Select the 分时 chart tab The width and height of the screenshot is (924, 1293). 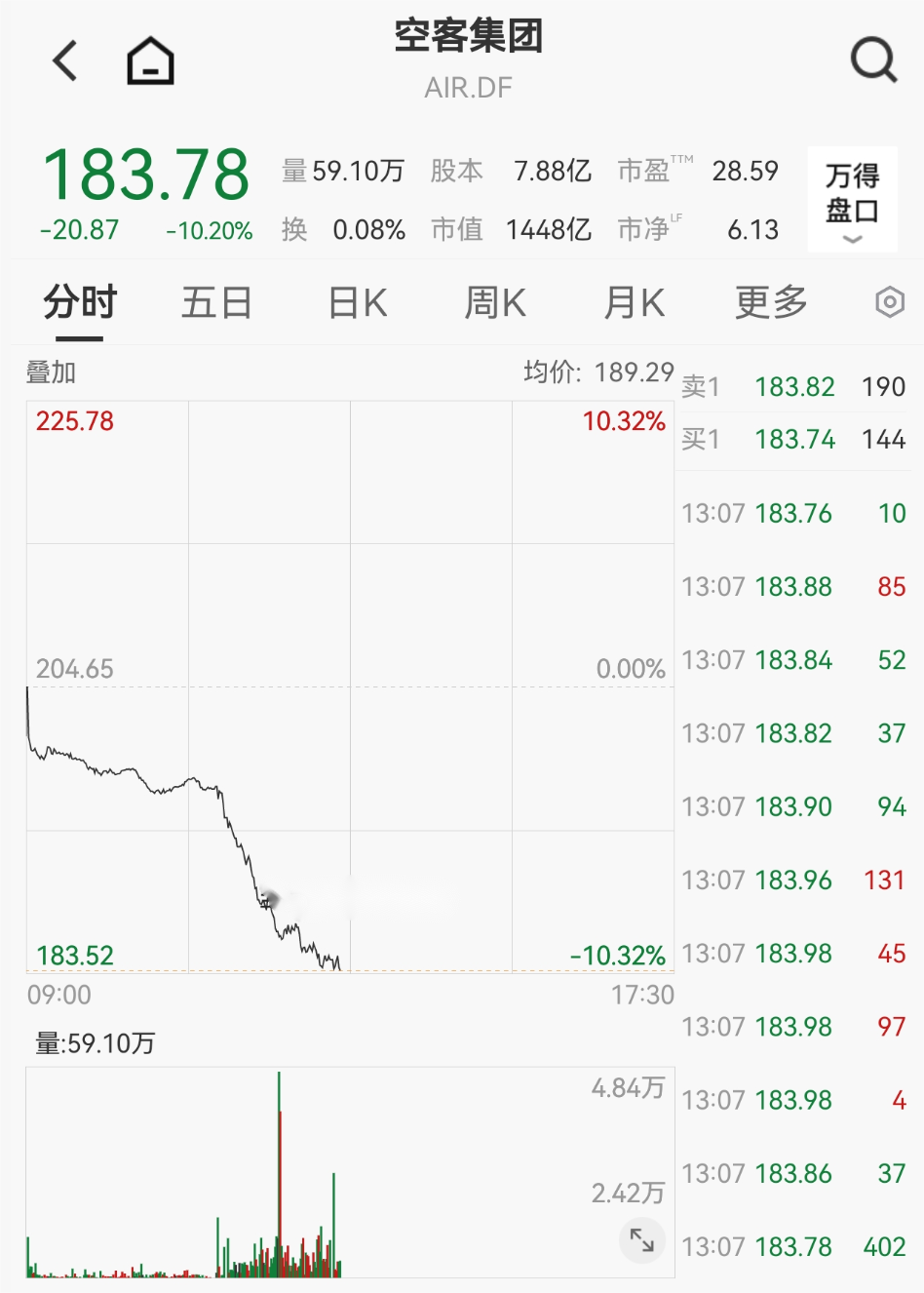tap(80, 303)
